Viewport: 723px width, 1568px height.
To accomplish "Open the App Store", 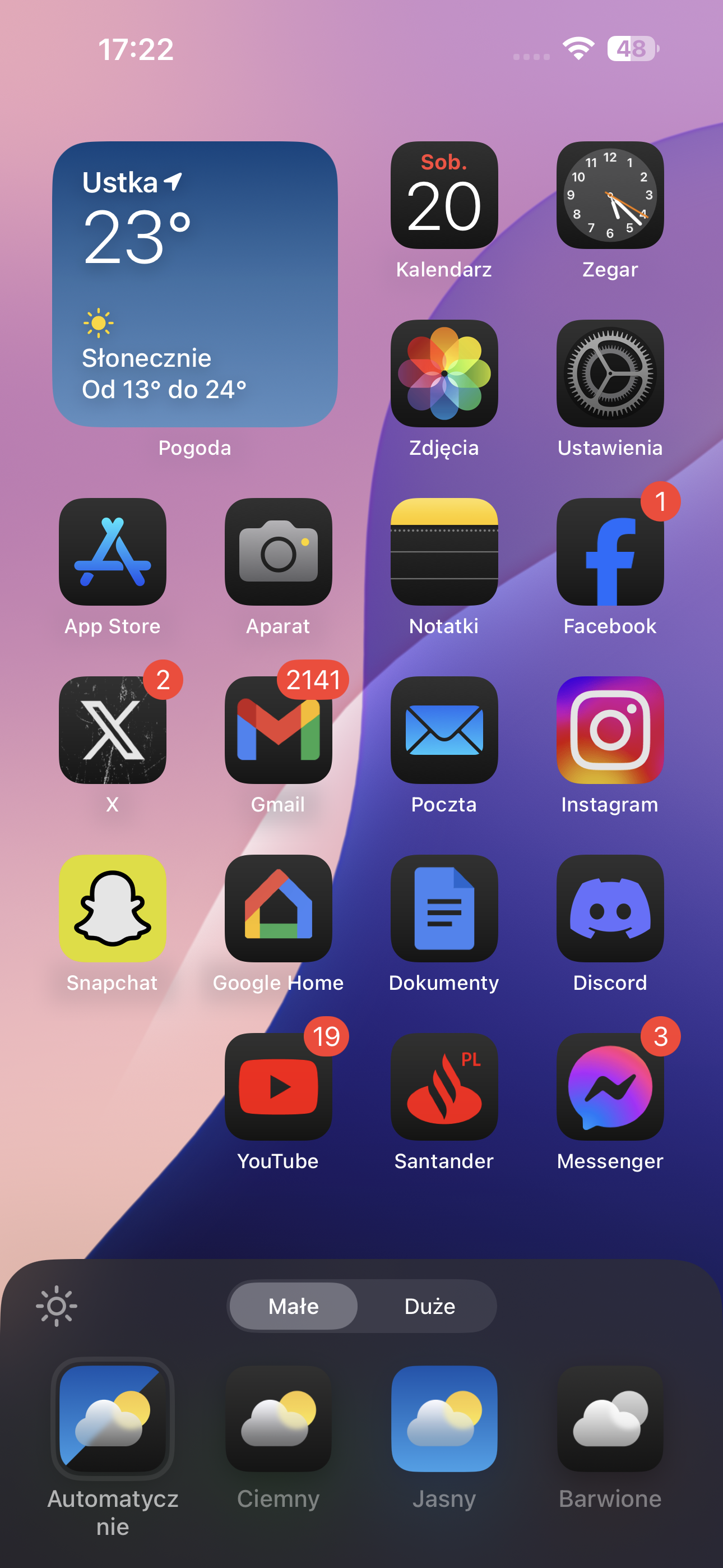I will pyautogui.click(x=113, y=551).
